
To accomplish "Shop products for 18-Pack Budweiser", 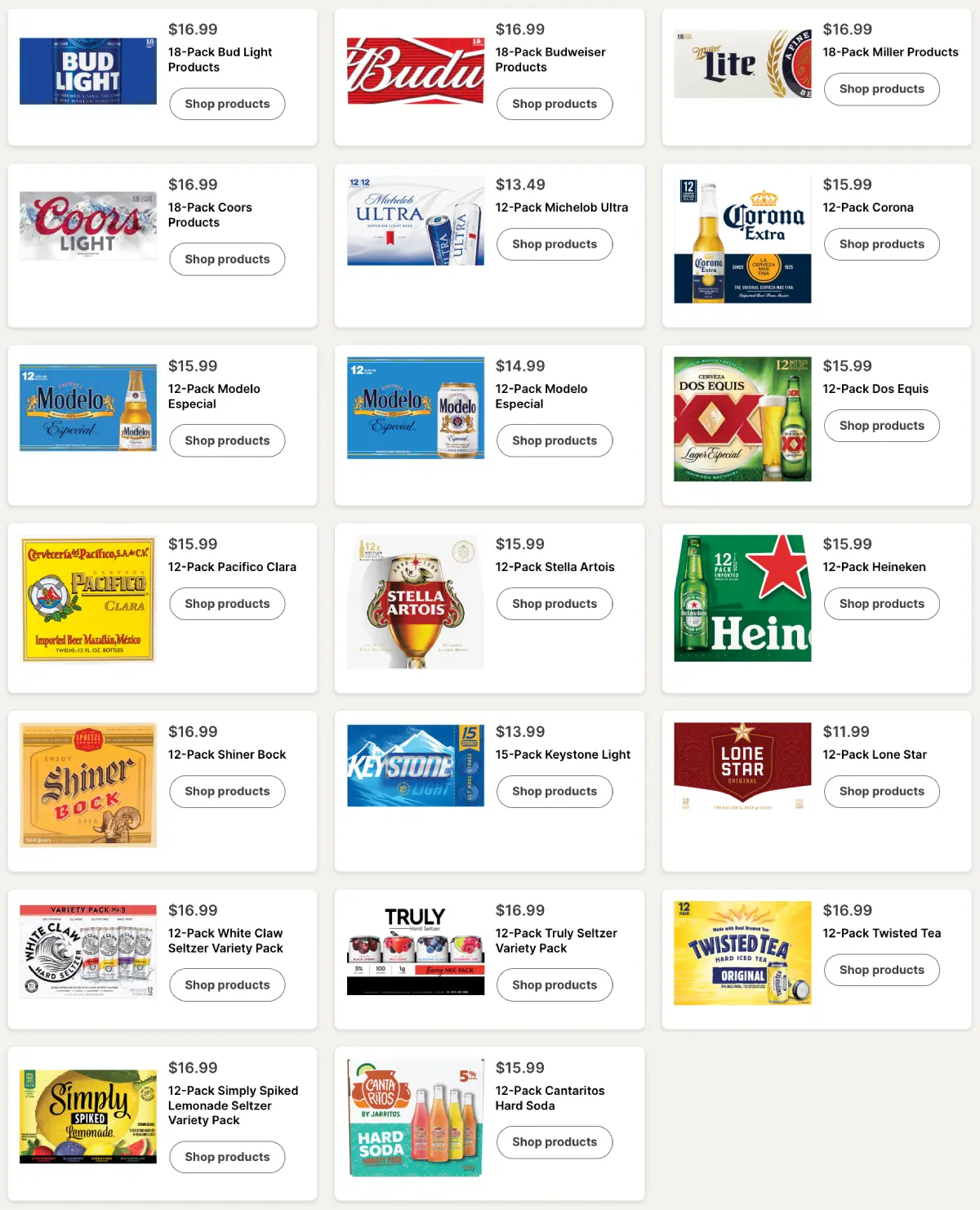I will click(x=554, y=104).
